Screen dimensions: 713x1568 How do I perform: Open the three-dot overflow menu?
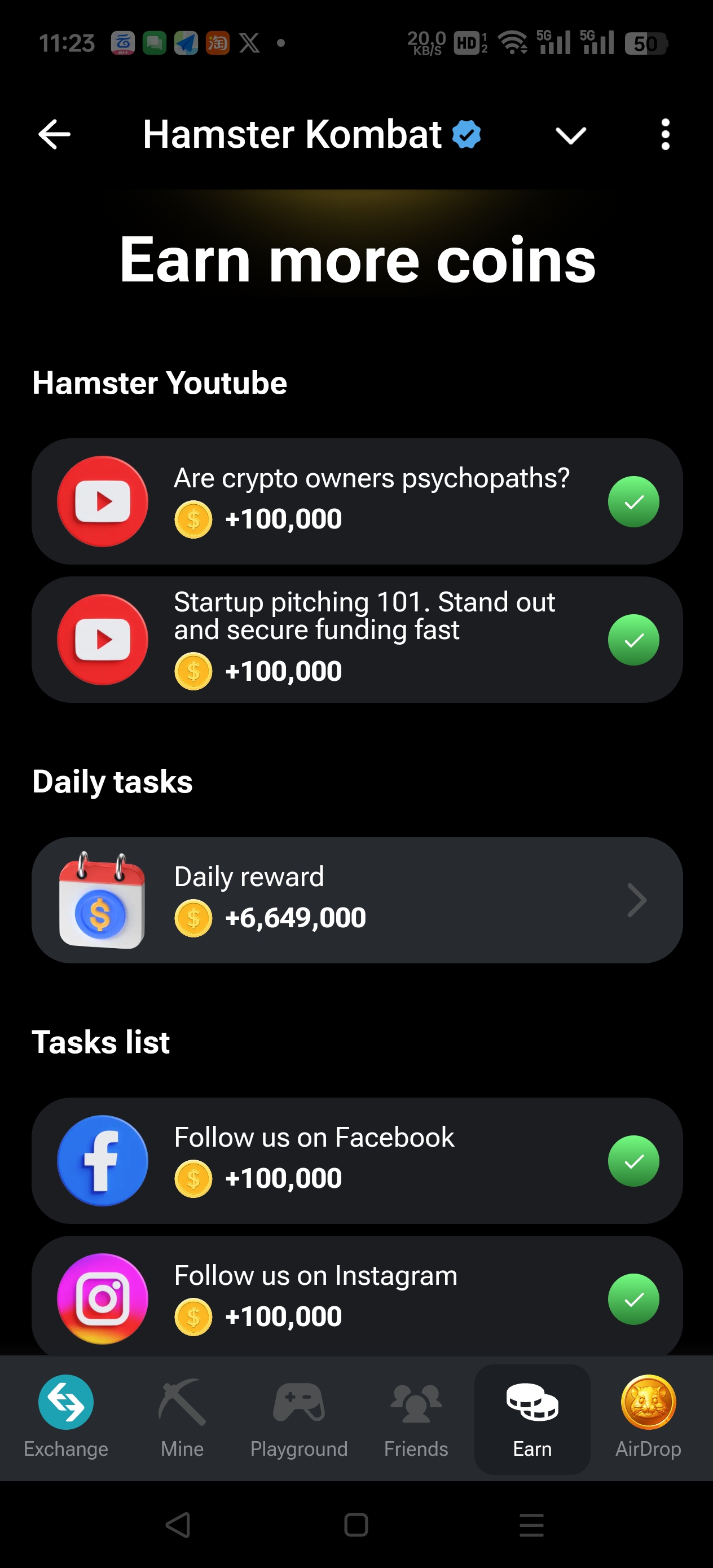click(x=665, y=134)
